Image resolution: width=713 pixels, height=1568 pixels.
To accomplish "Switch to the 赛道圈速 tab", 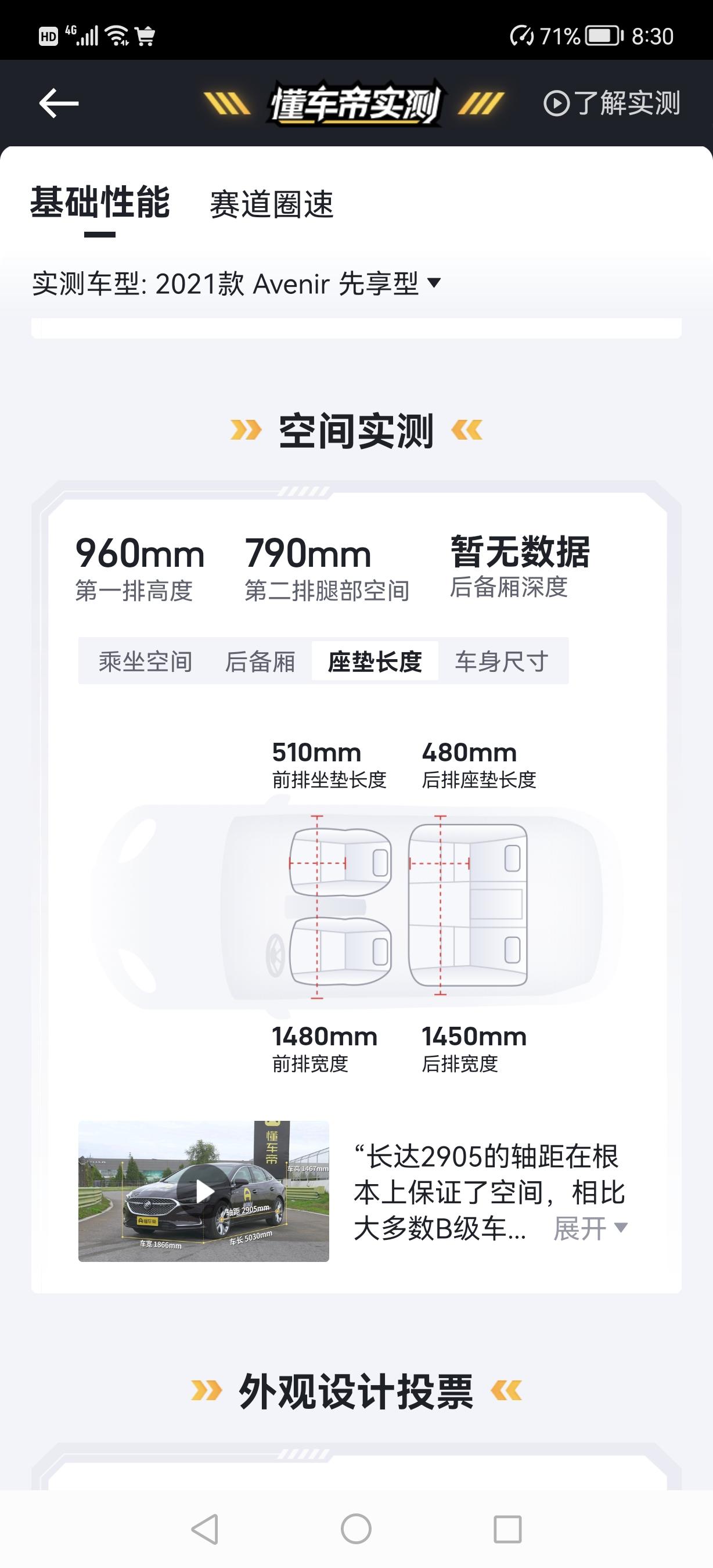I will click(271, 204).
